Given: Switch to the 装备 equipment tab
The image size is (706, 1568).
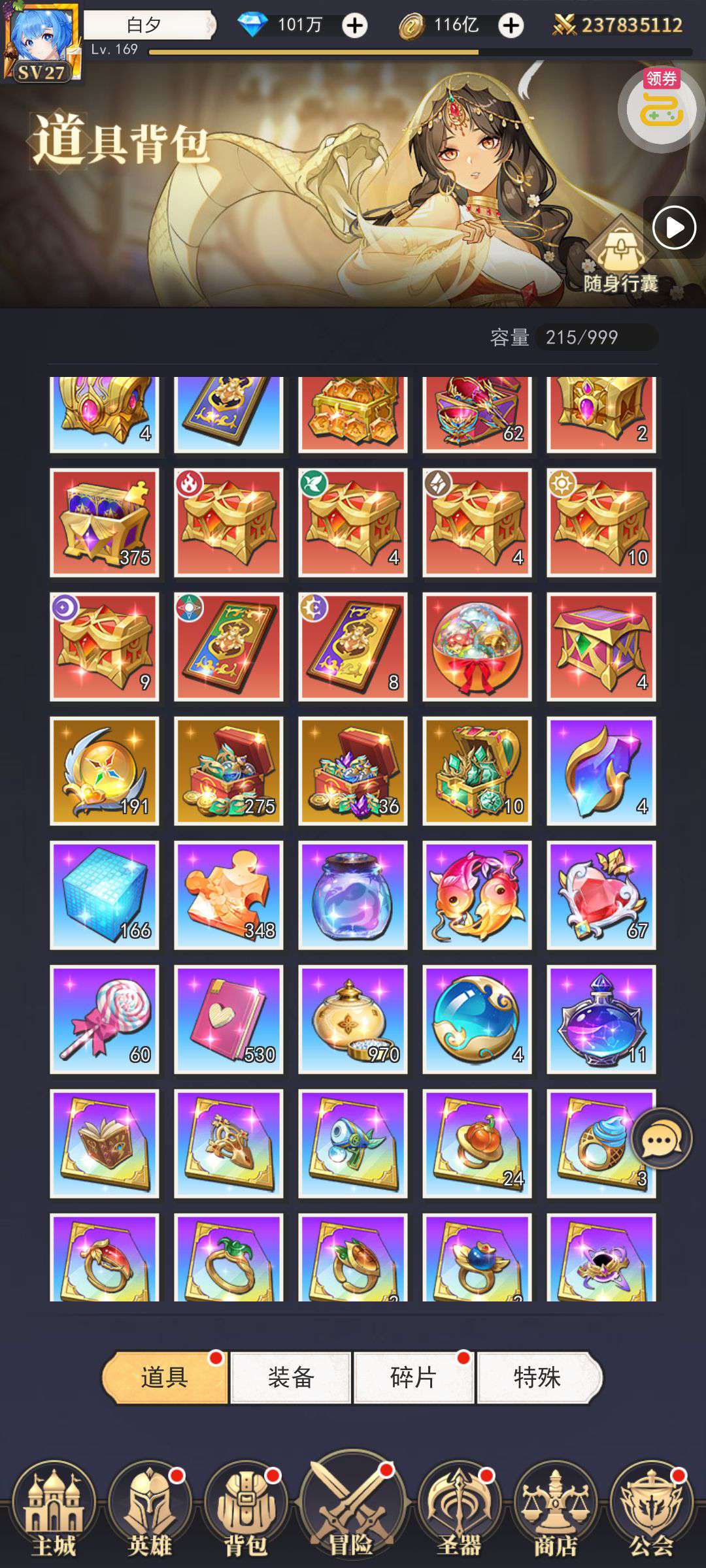Looking at the screenshot, I should tap(291, 1377).
